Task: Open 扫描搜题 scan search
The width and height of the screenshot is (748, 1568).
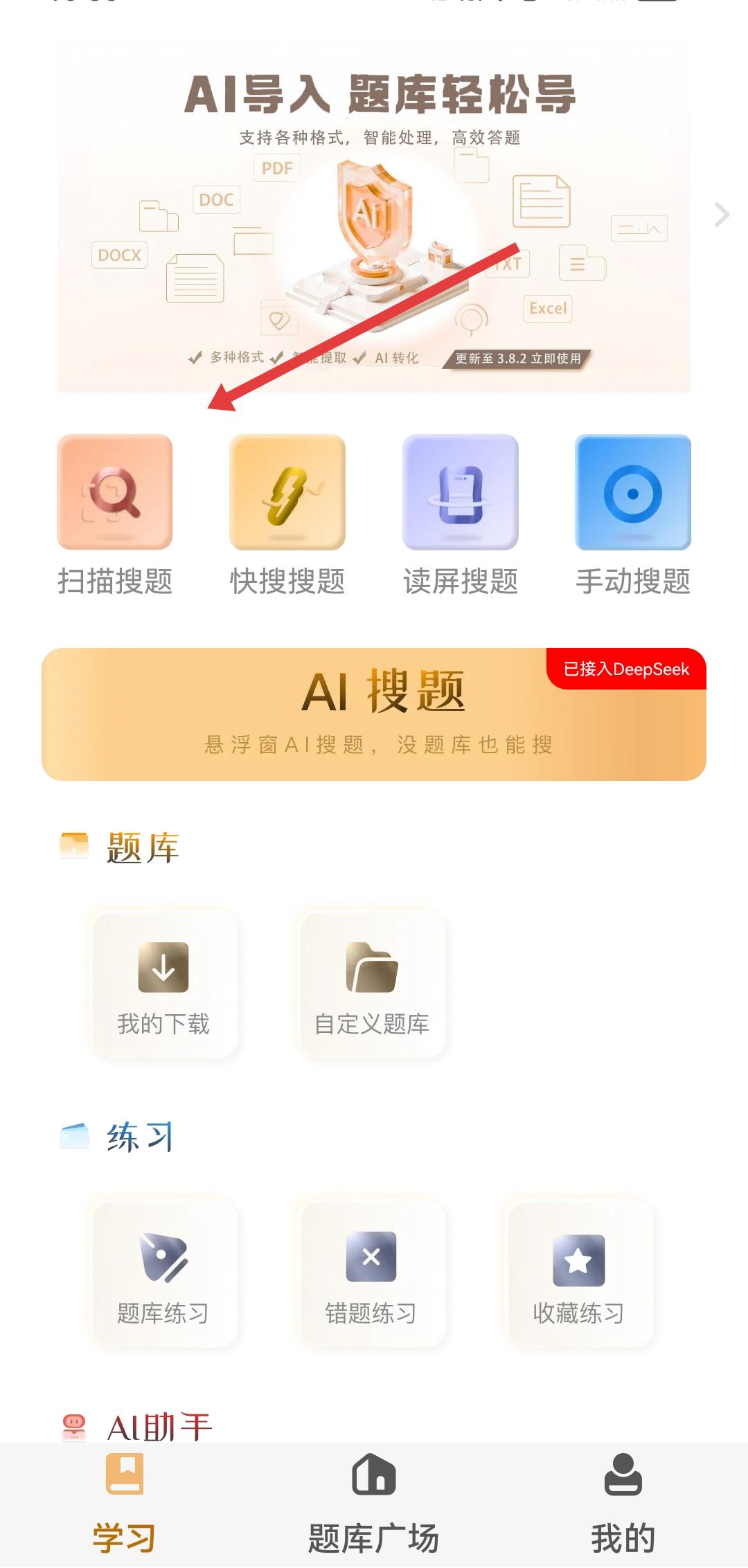Action: 115,493
